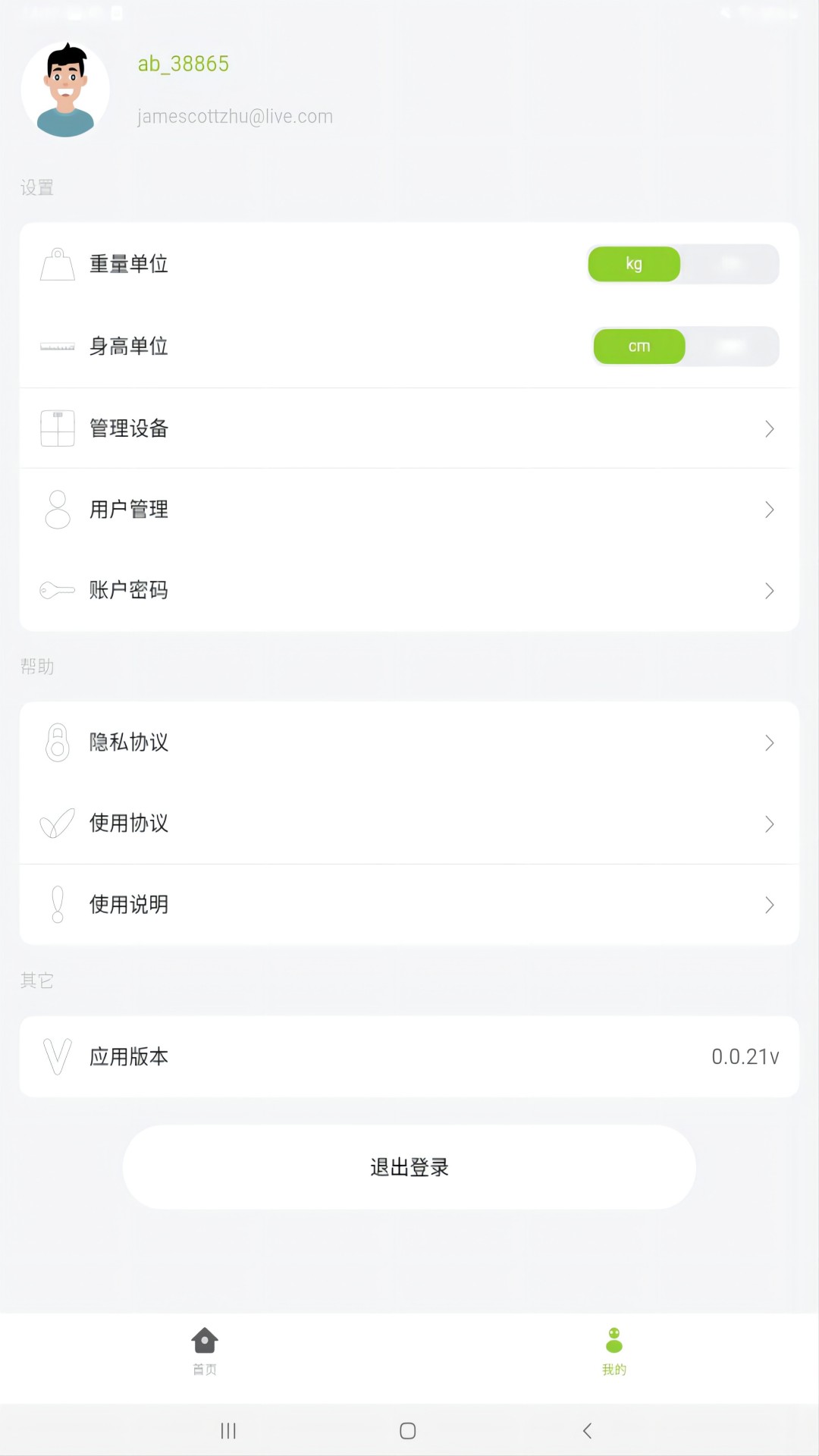Viewport: 819px width, 1456px height.
Task: Click the exclamation icon beside 使用说明
Action: pos(56,904)
